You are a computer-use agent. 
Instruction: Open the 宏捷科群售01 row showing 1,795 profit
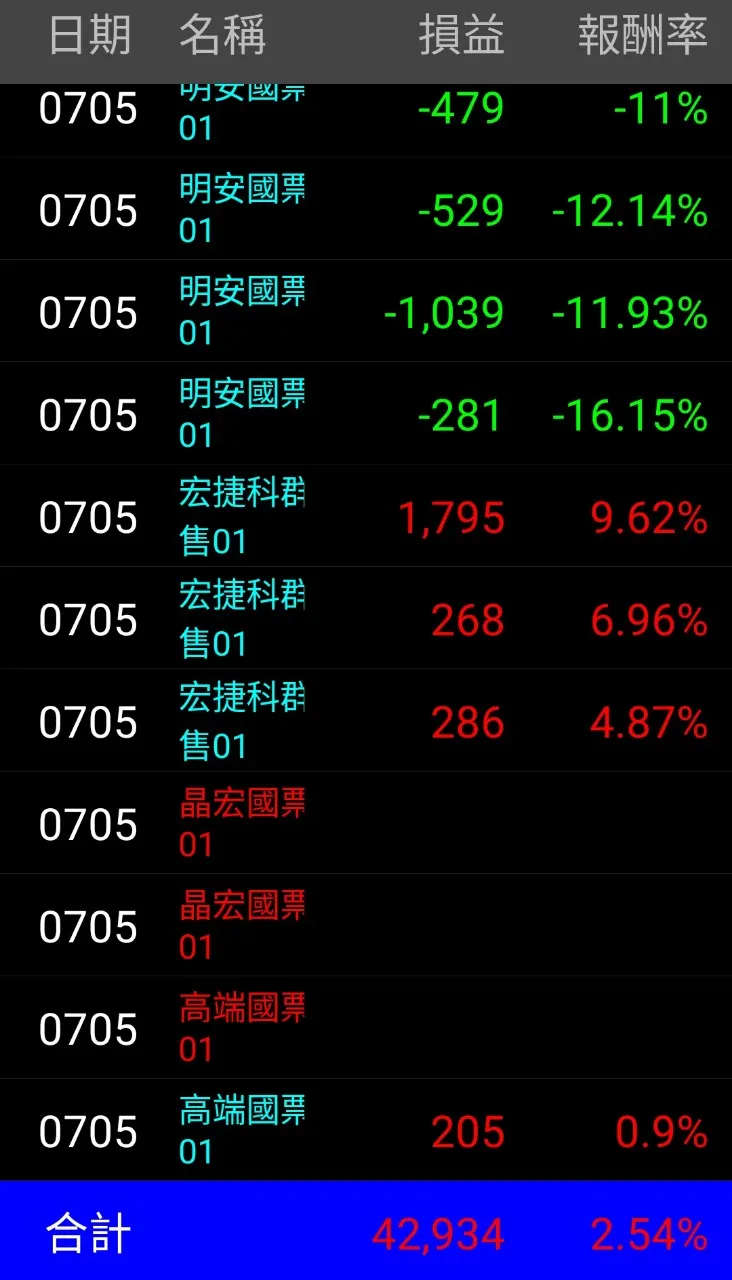point(366,515)
